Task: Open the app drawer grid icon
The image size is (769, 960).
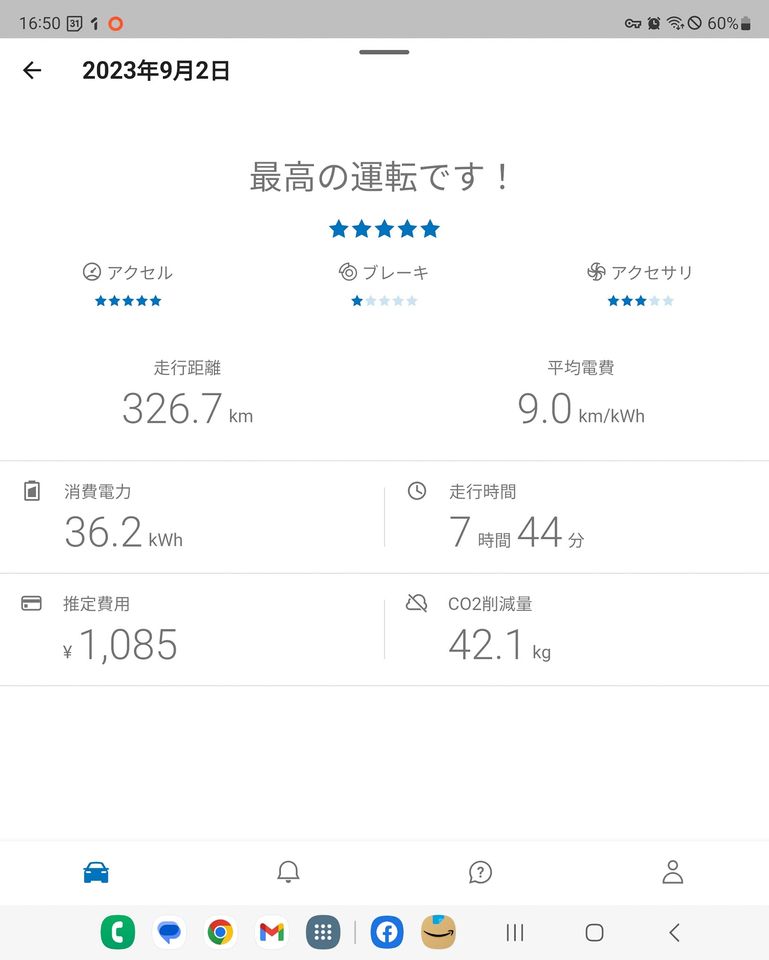Action: [x=322, y=932]
